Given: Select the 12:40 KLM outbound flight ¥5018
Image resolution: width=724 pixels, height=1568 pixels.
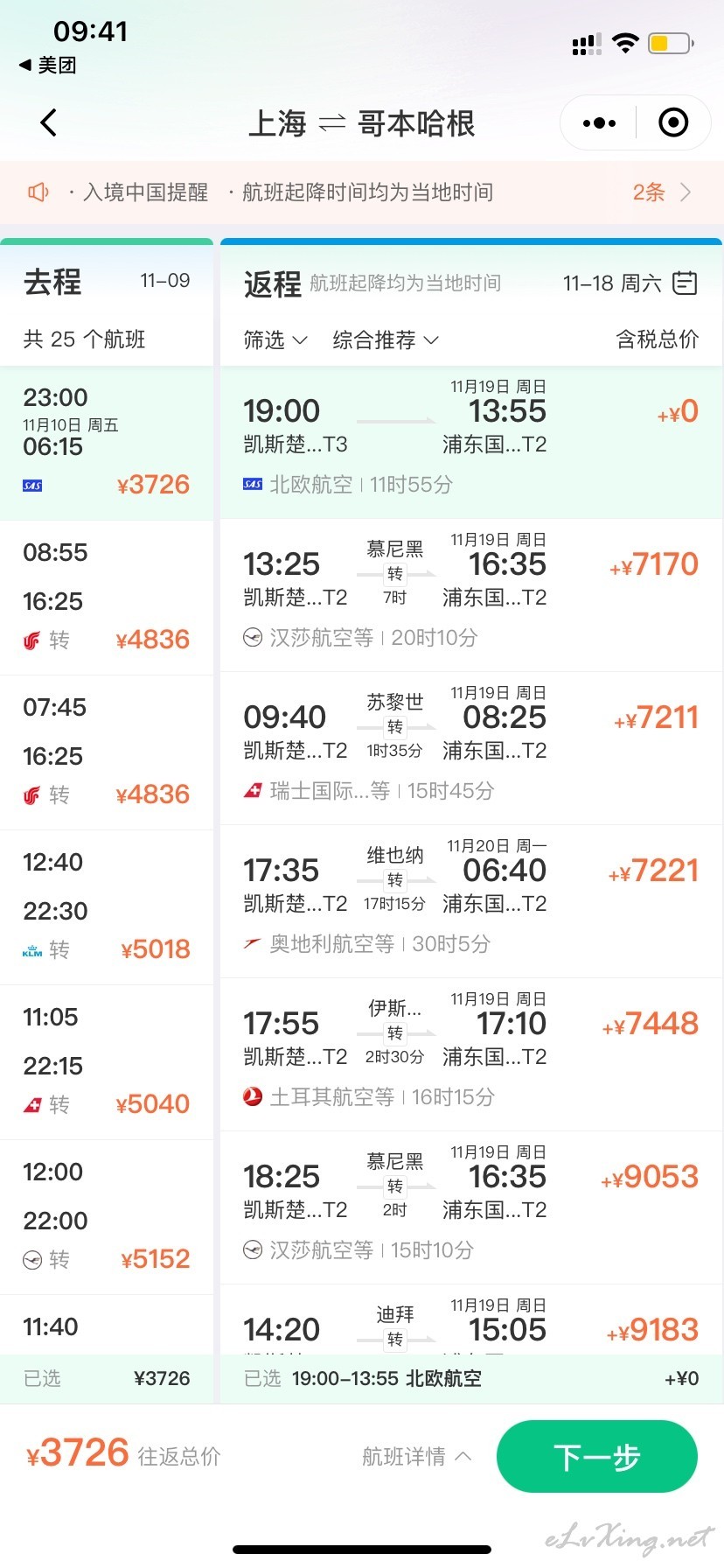Looking at the screenshot, I should pos(107,908).
